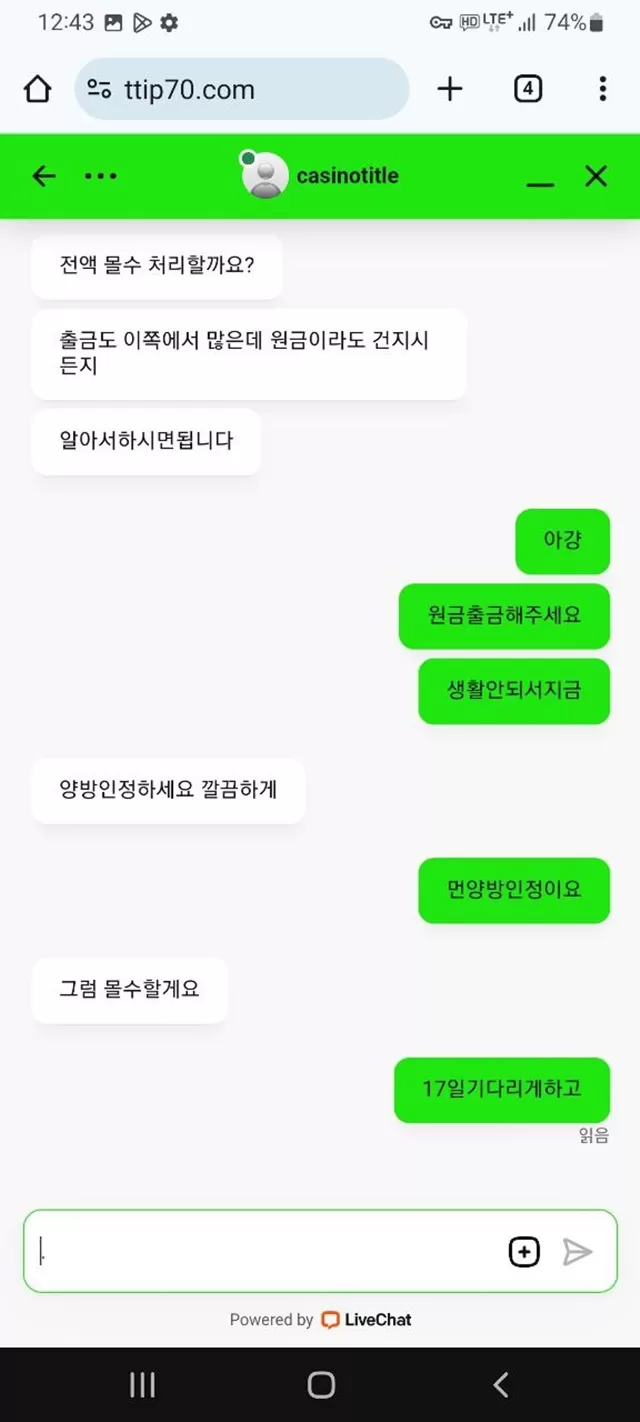This screenshot has width=640, height=1422.
Task: Open a new browser tab
Action: [x=450, y=89]
